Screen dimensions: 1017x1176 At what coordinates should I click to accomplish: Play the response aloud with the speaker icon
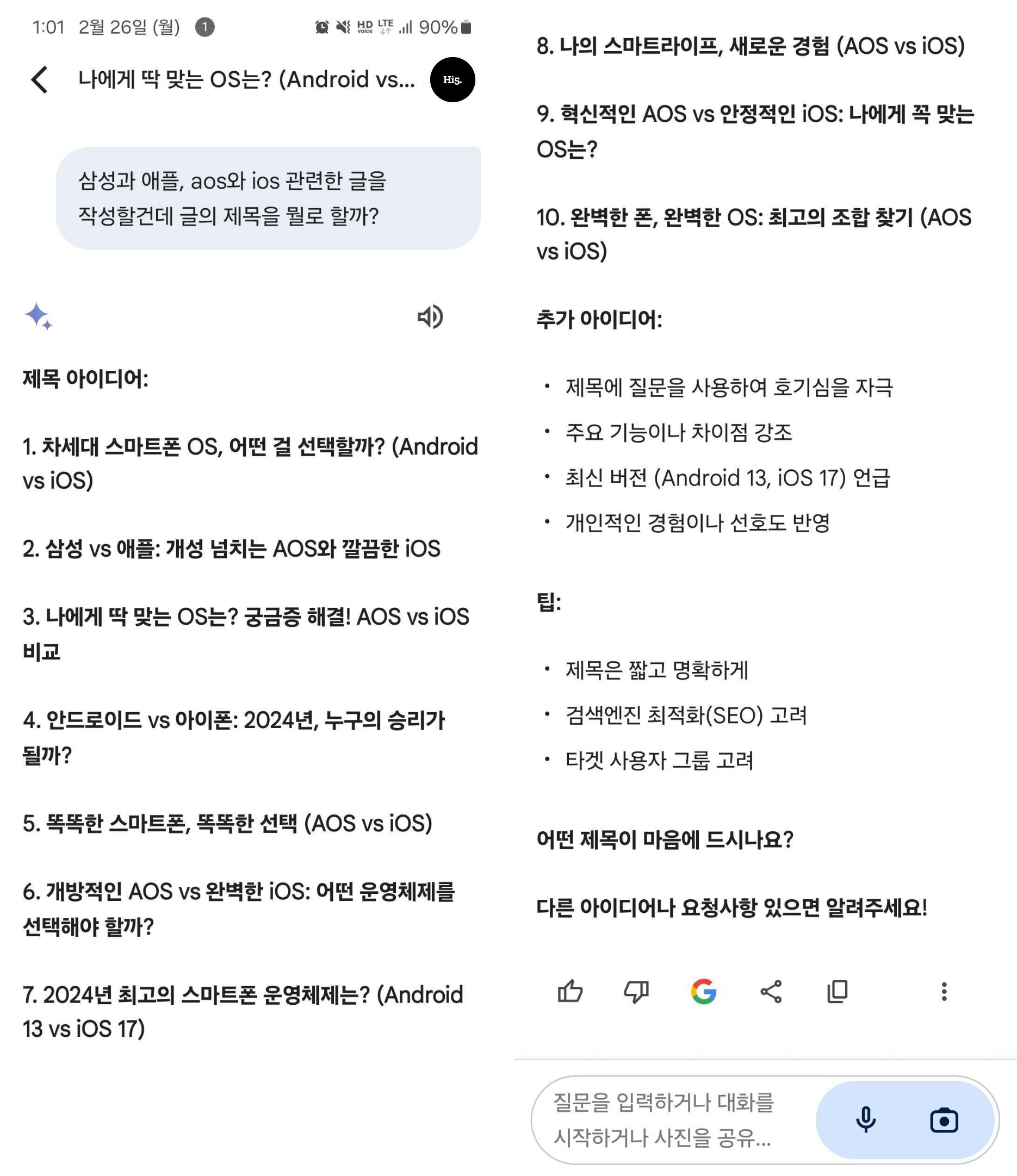point(430,316)
